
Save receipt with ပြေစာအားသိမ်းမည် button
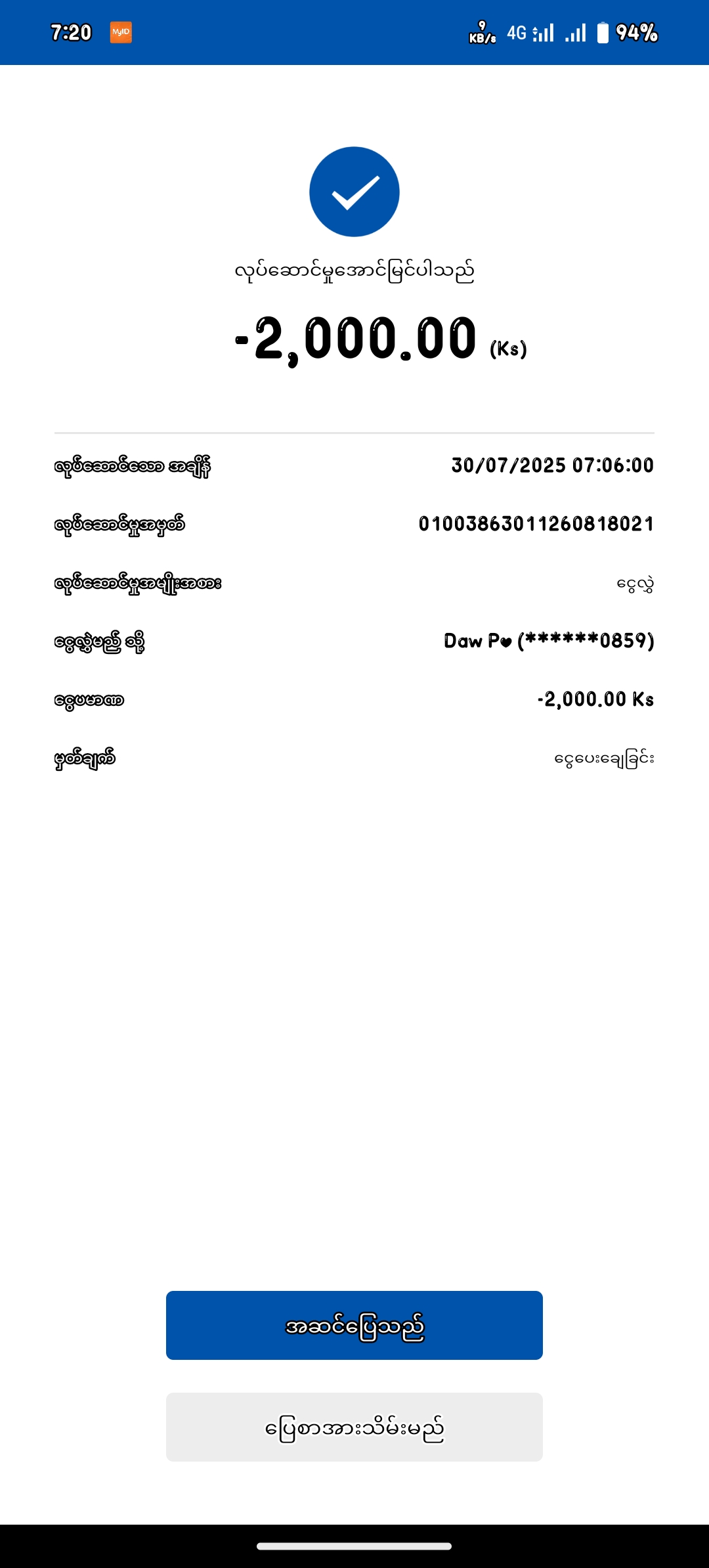pos(354,1427)
